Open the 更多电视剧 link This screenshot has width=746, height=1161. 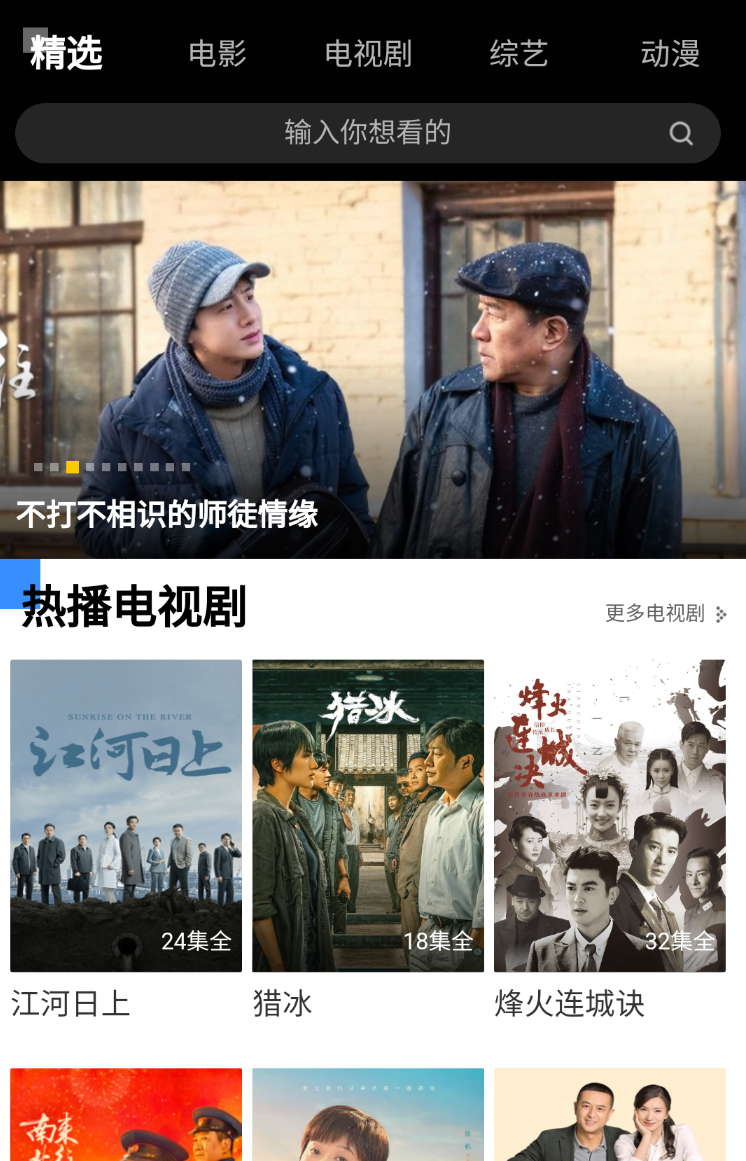[653, 613]
